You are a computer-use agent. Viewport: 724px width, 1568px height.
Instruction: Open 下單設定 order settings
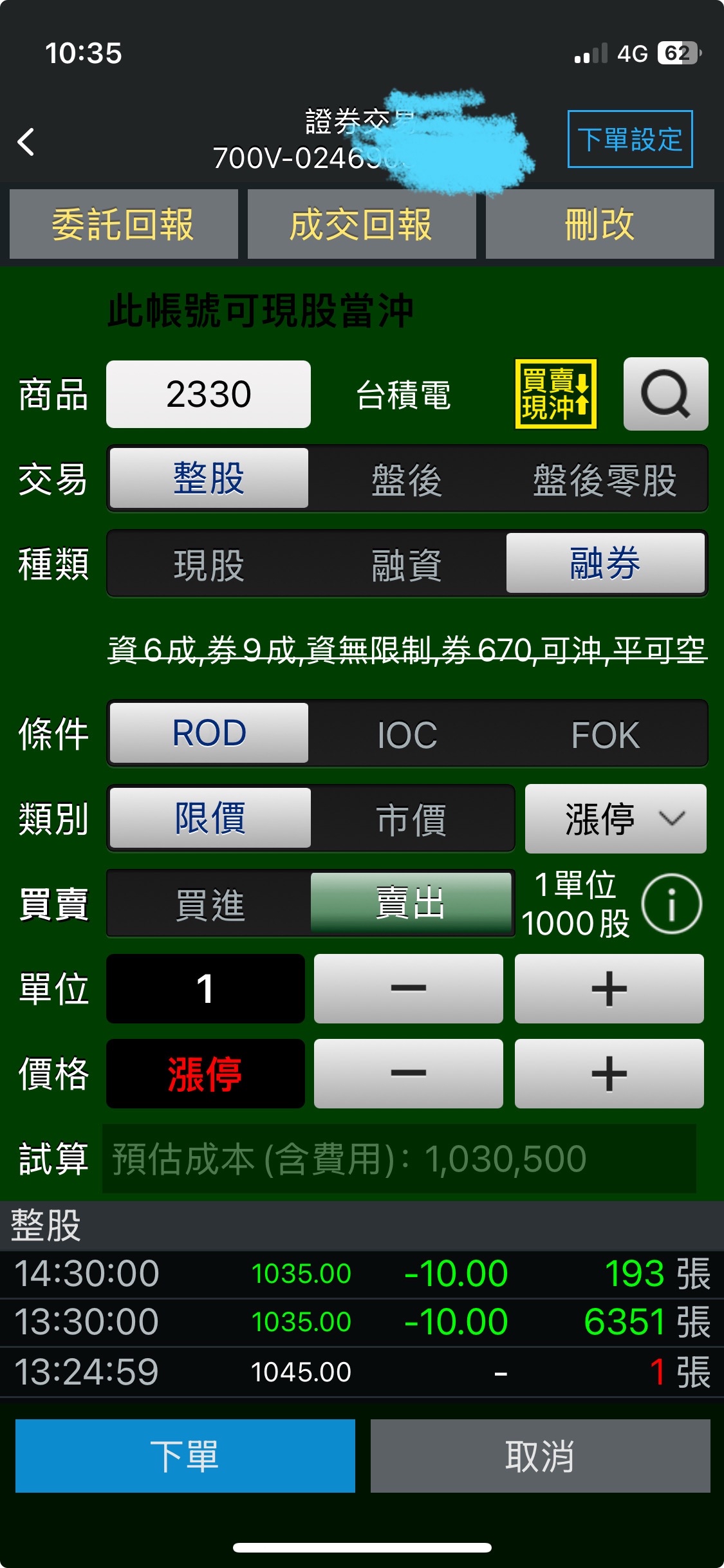coord(629,139)
